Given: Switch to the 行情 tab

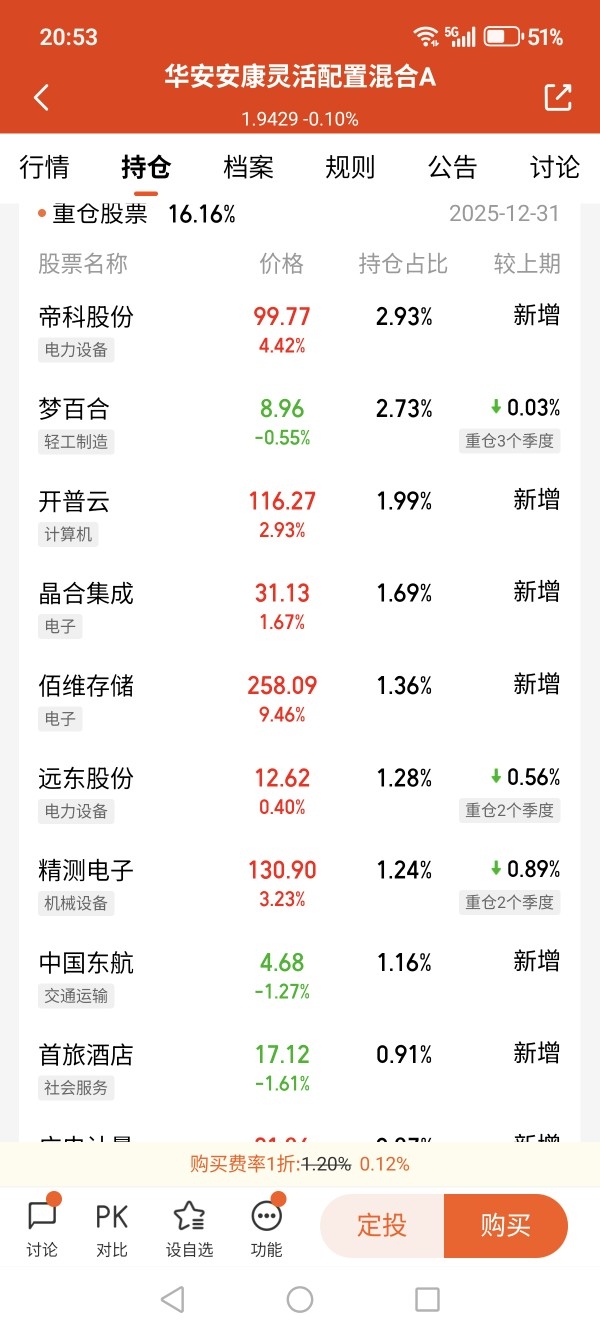Looking at the screenshot, I should [x=45, y=167].
